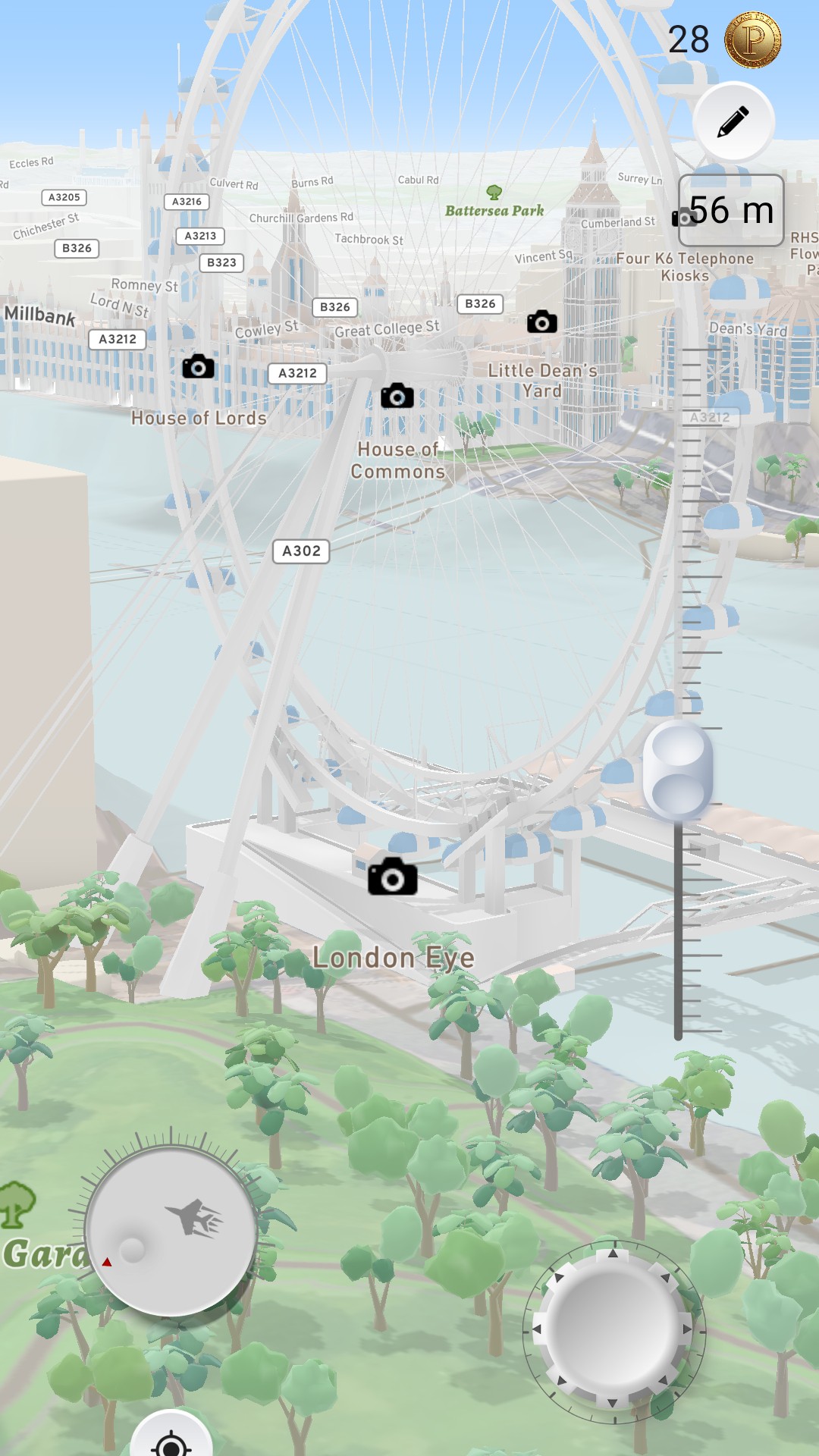Tap the aircraft joystick control
The width and height of the screenshot is (819, 1456).
(x=171, y=1231)
